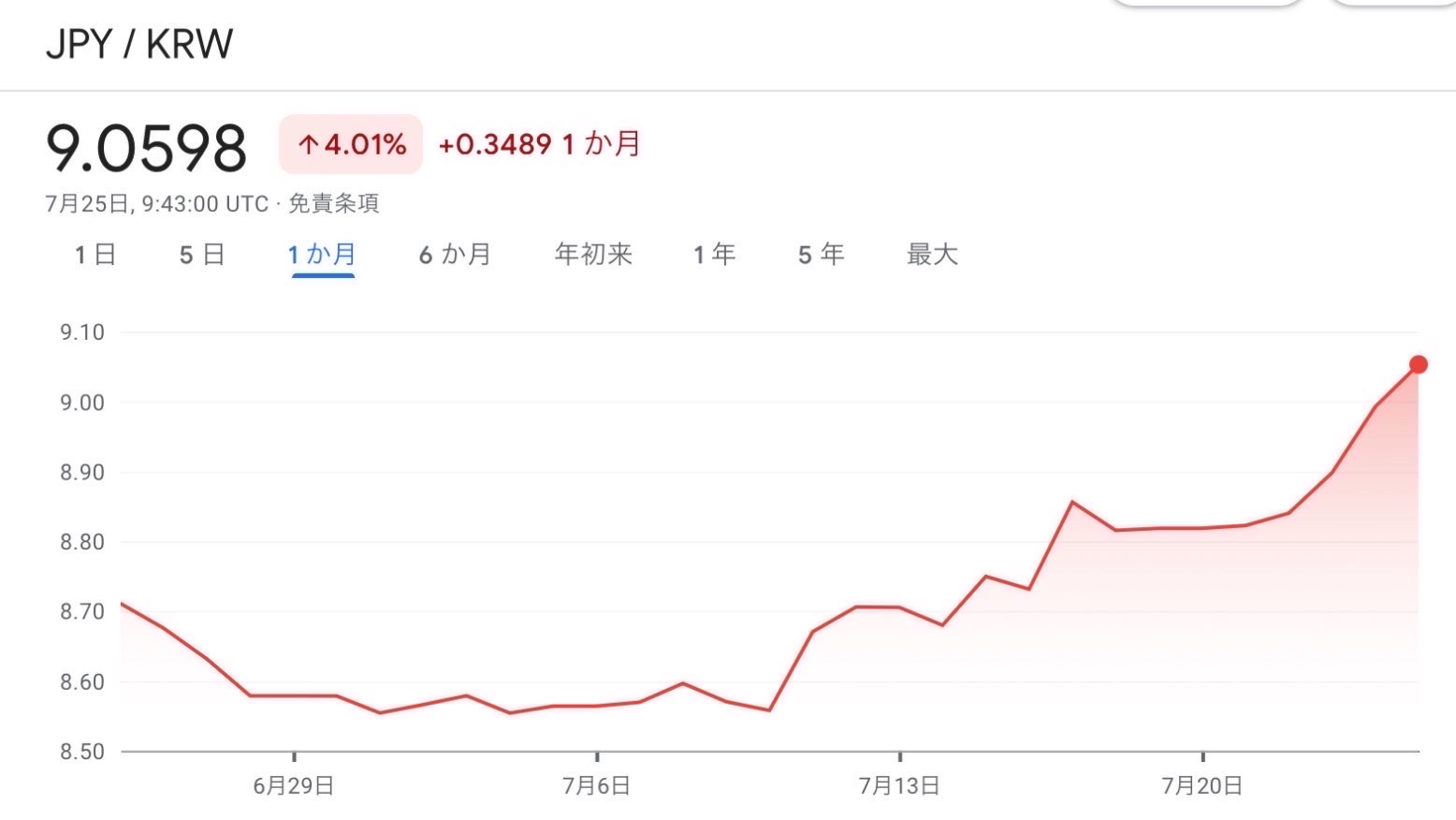Switch to 年初来 range

coord(593,255)
